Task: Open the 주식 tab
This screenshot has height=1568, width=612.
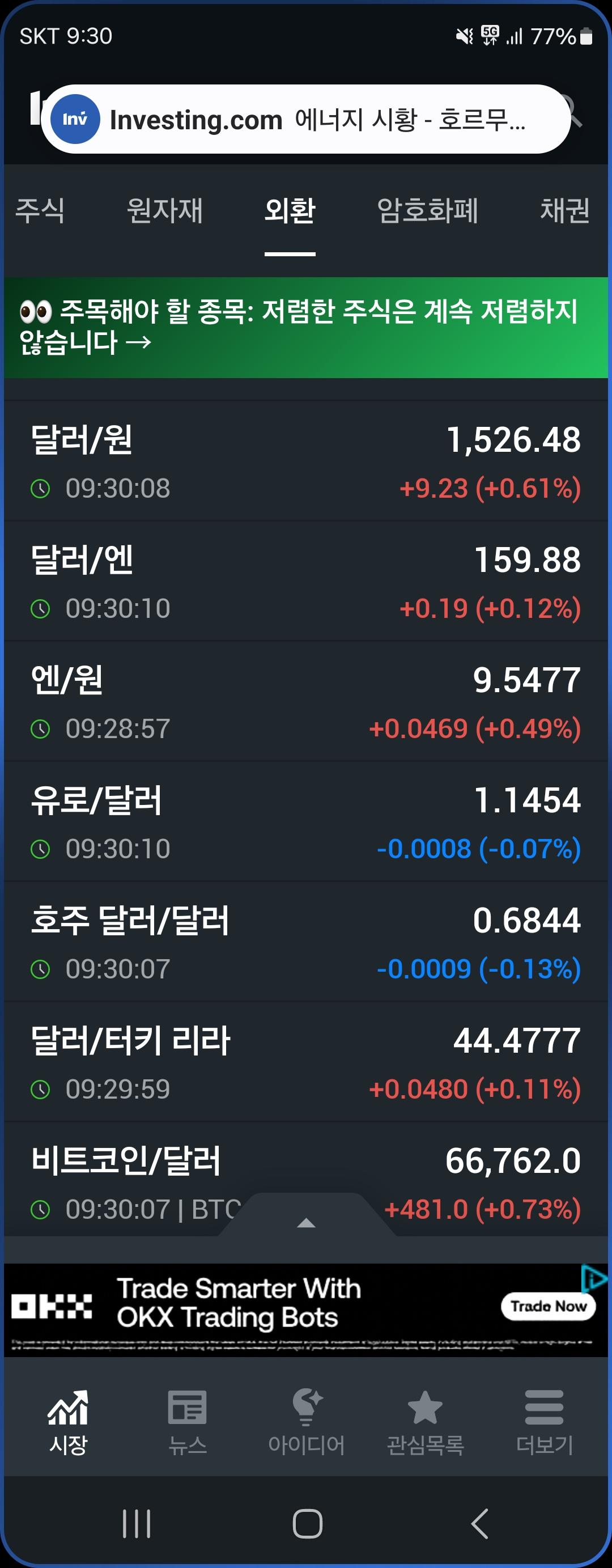Action: tap(40, 211)
